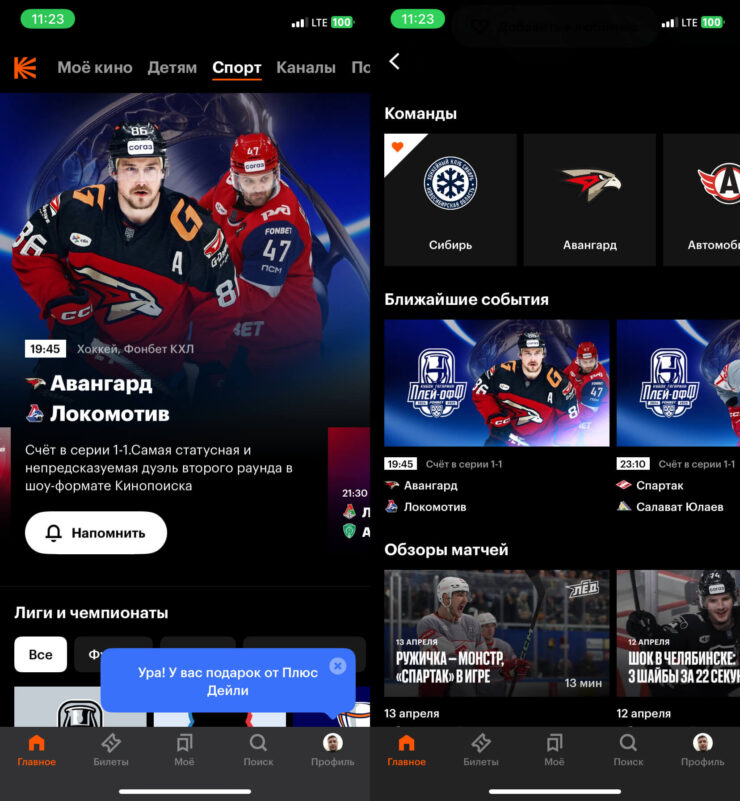Open the Детям tab
Viewport: 740px width, 801px height.
click(x=172, y=68)
